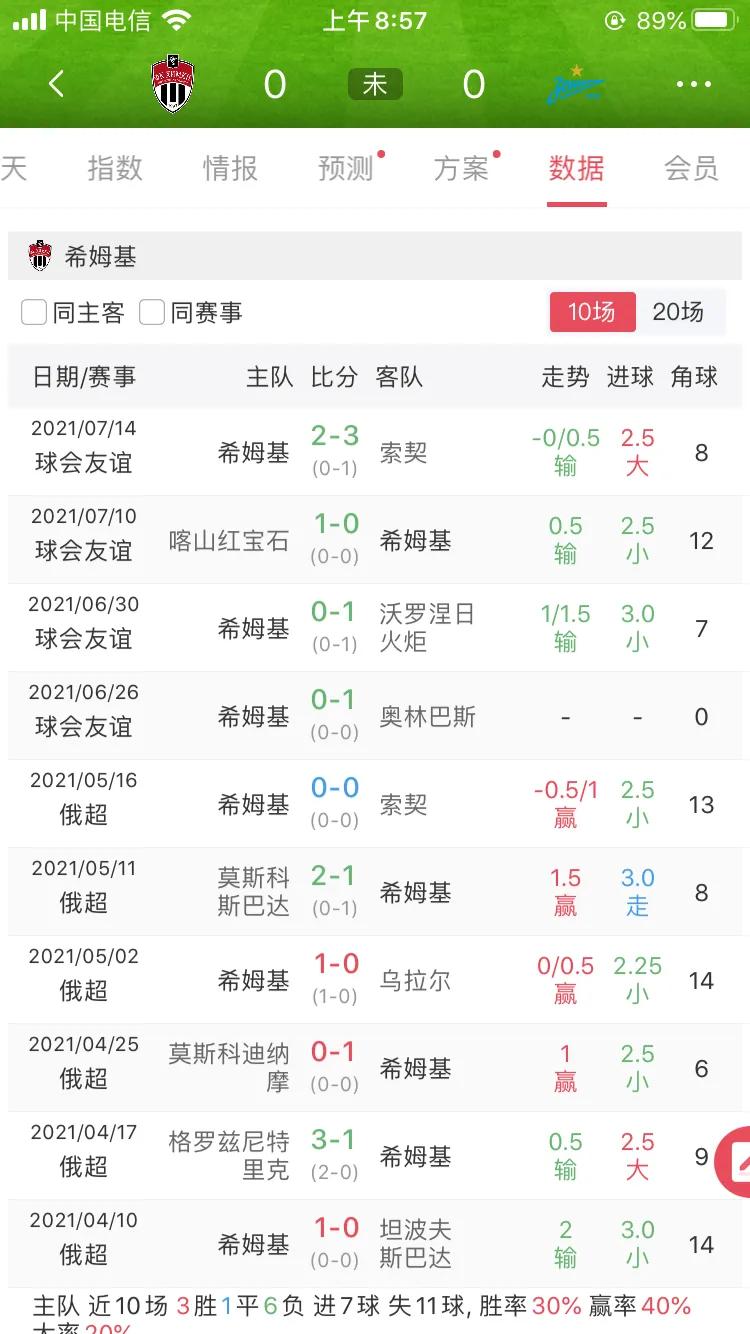This screenshot has width=750, height=1334.
Task: Open the Khimki team logo
Action: (x=172, y=84)
